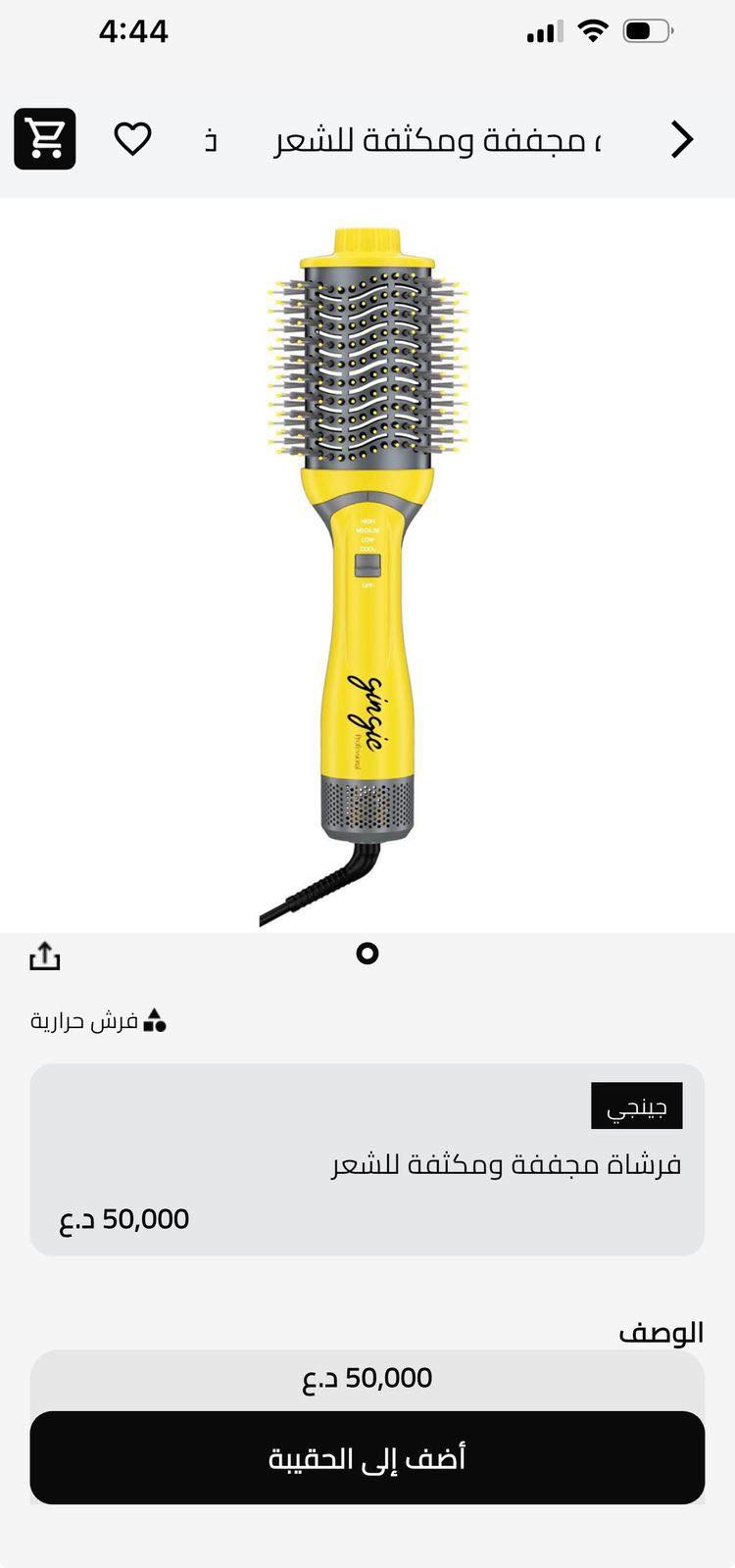Screen dimensions: 735x1568
Task: Tap the أضف إلى الحقيبة button
Action: (x=367, y=1457)
